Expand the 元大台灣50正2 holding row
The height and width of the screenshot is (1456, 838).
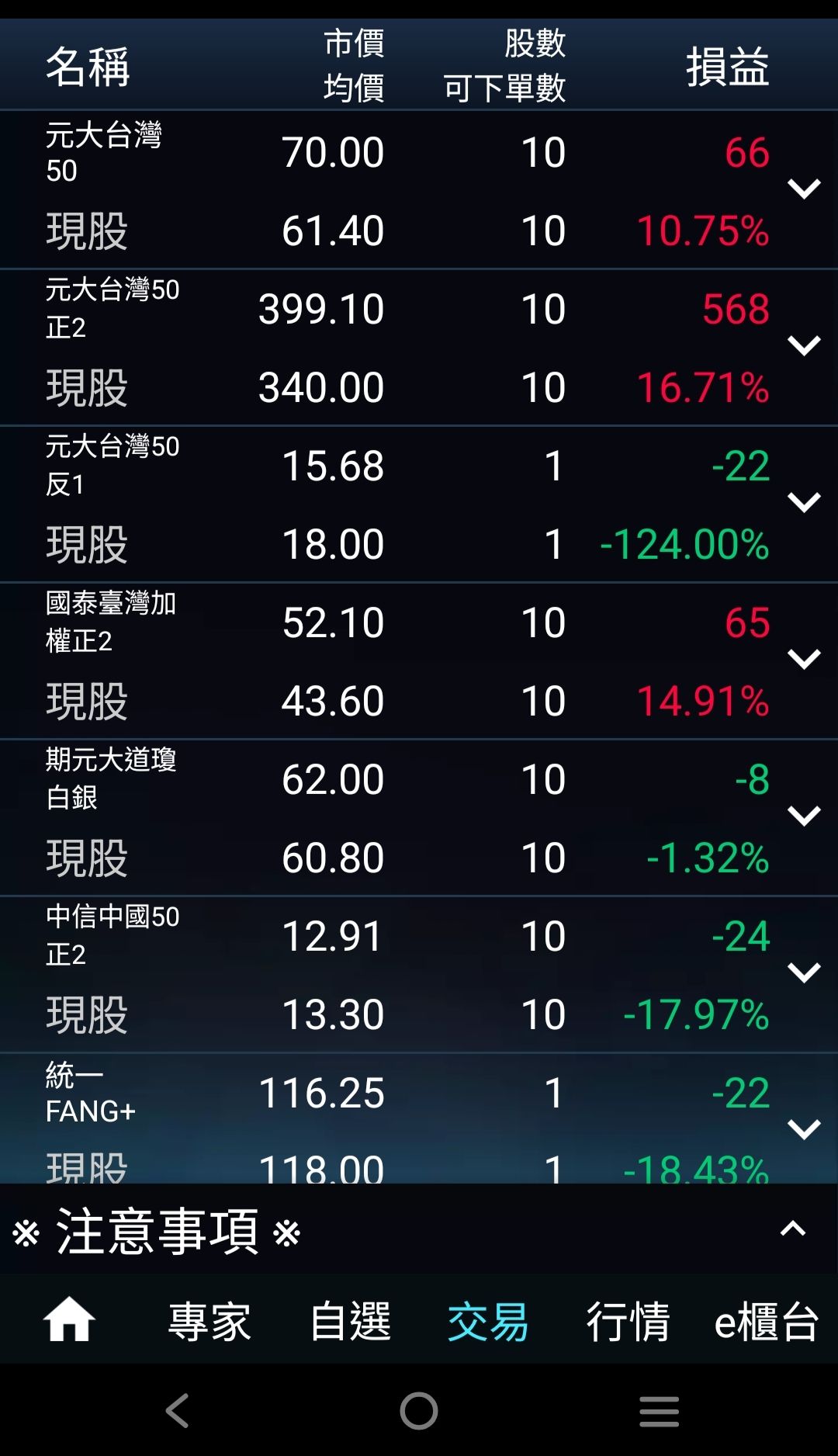(804, 346)
